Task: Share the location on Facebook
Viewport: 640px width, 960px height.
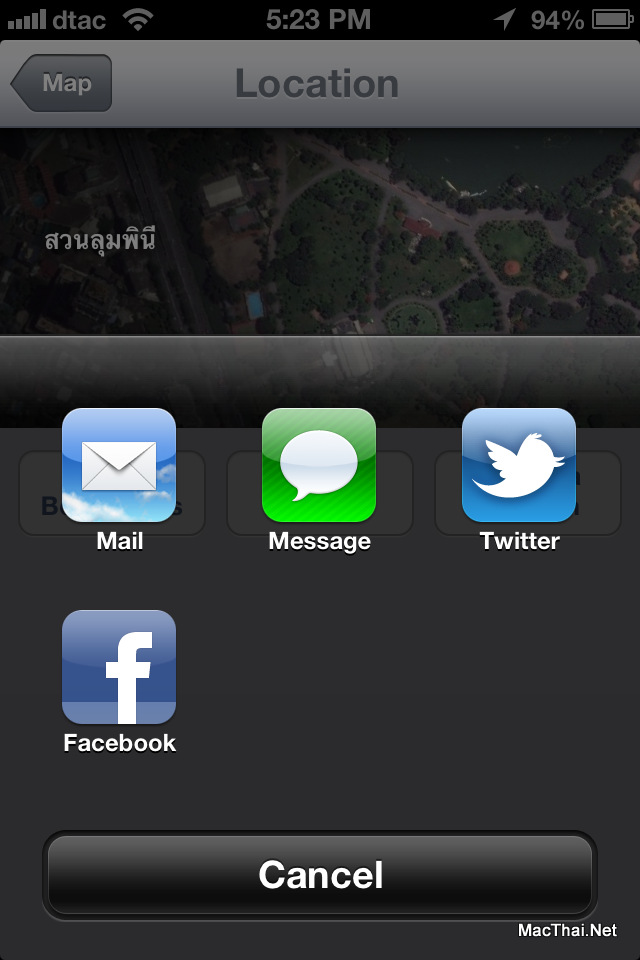Action: click(x=119, y=668)
